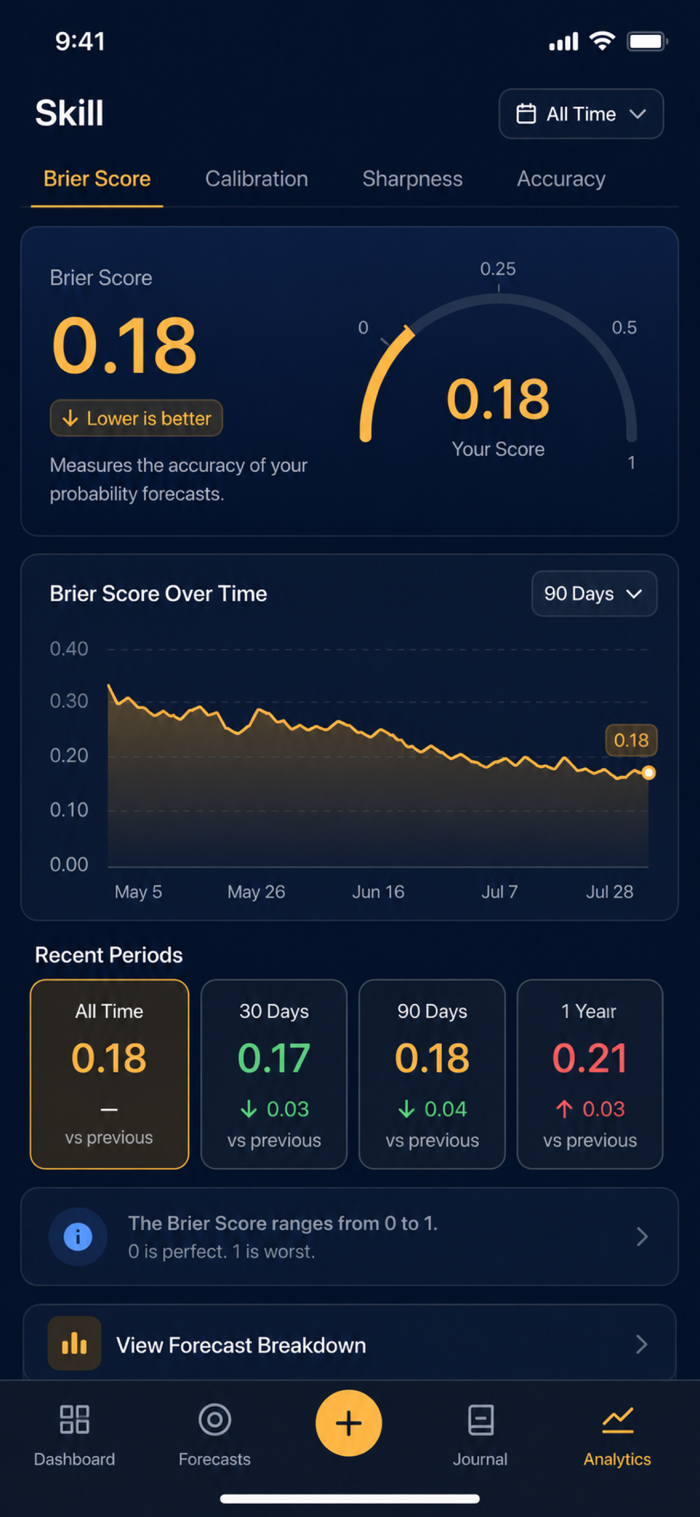Tap the plus button to add forecast
This screenshot has width=700, height=1517.
pos(349,1423)
